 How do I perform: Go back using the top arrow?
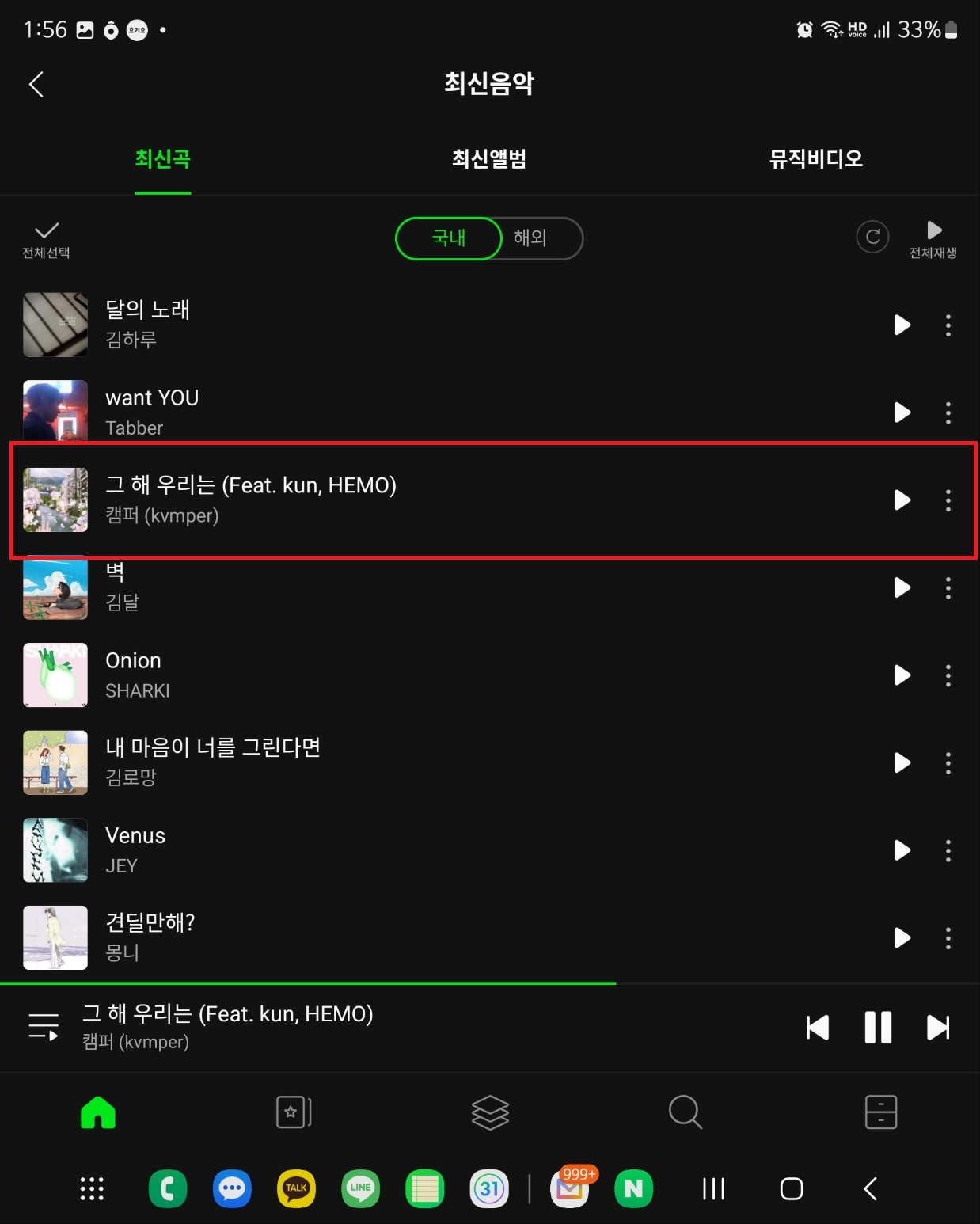pyautogui.click(x=36, y=85)
